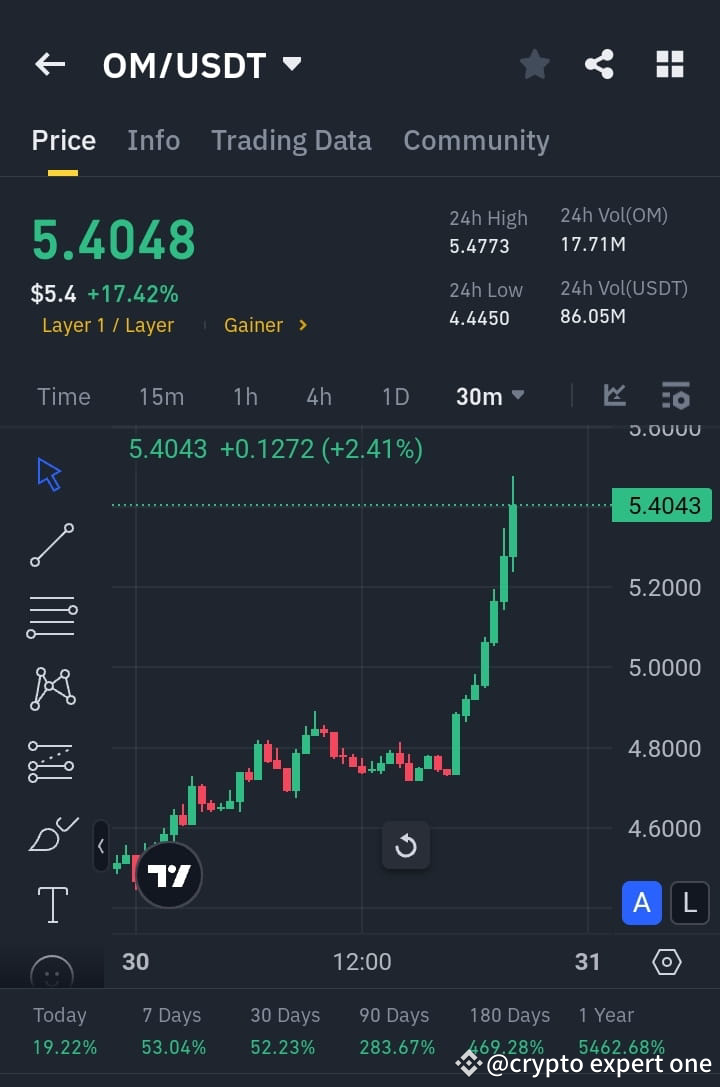Open the horizontal lines drawing tool
720x1087 pixels.
(50, 616)
